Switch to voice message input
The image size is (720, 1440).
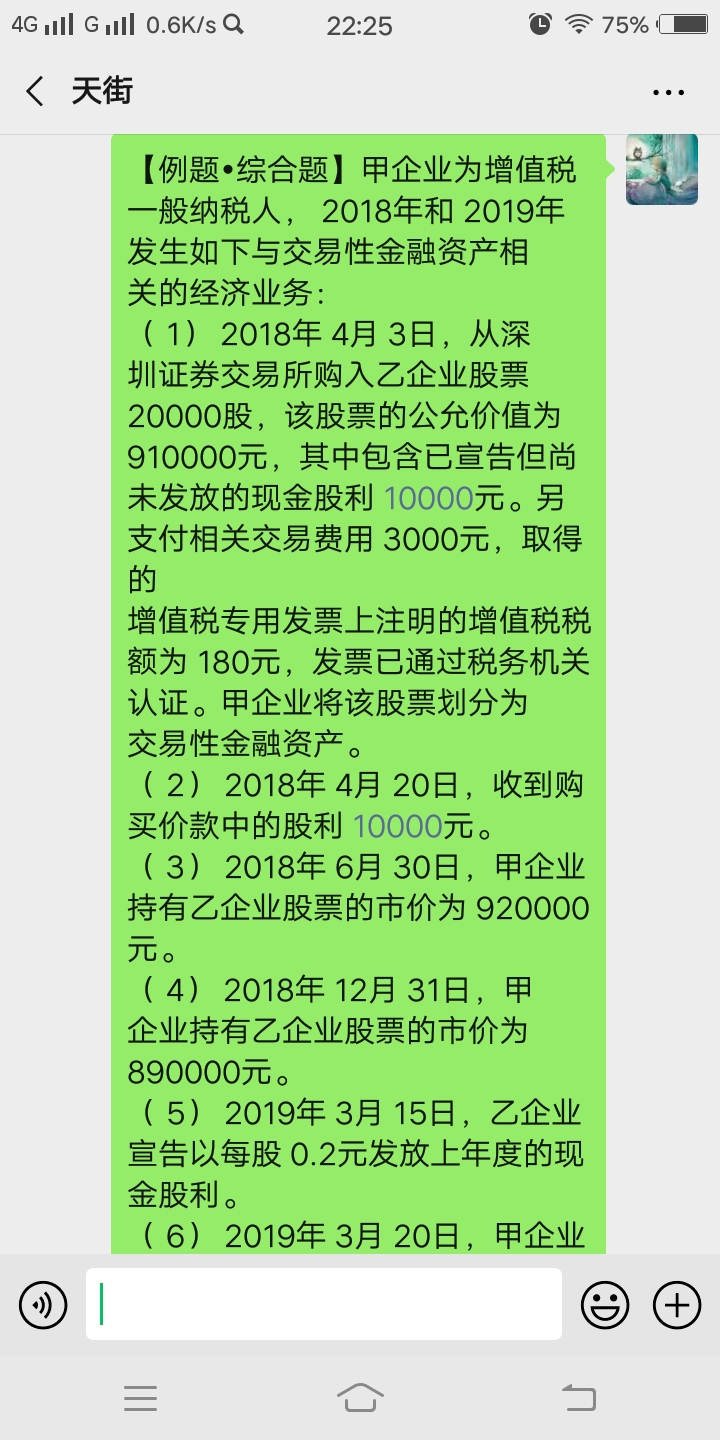pyautogui.click(x=43, y=1305)
